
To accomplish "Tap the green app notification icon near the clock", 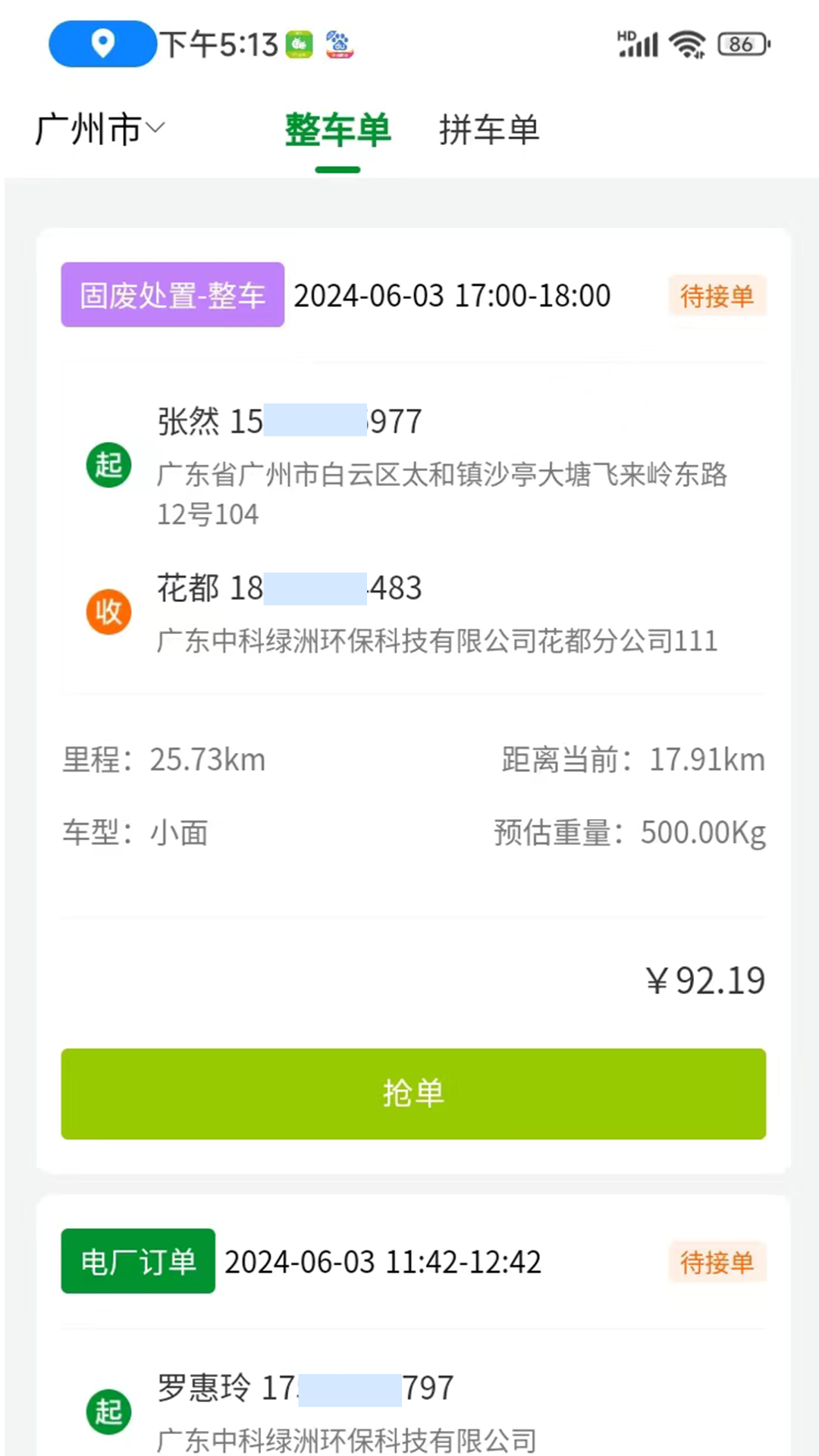I will pos(299,44).
